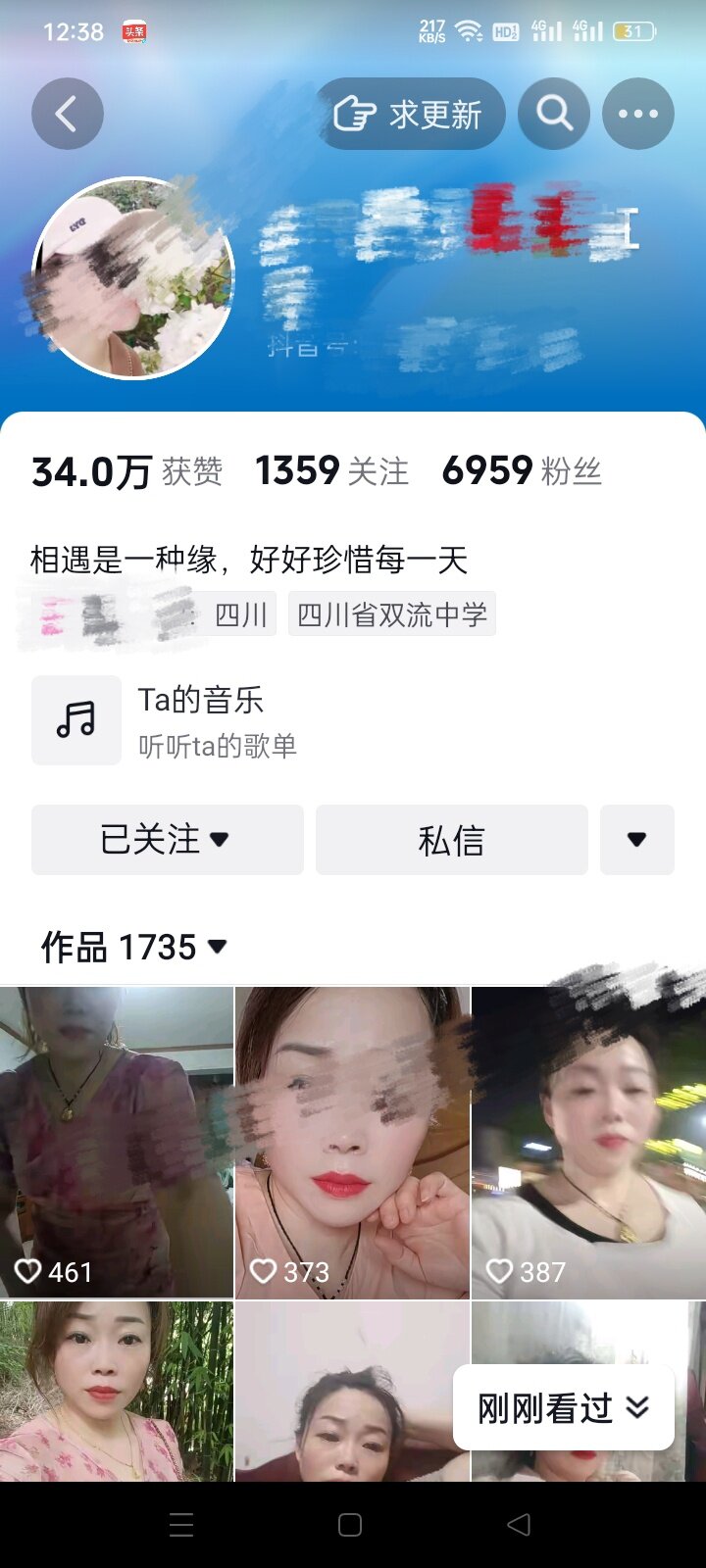Expand the arrow button beside 私信
This screenshot has height=1568, width=706.
click(x=636, y=840)
